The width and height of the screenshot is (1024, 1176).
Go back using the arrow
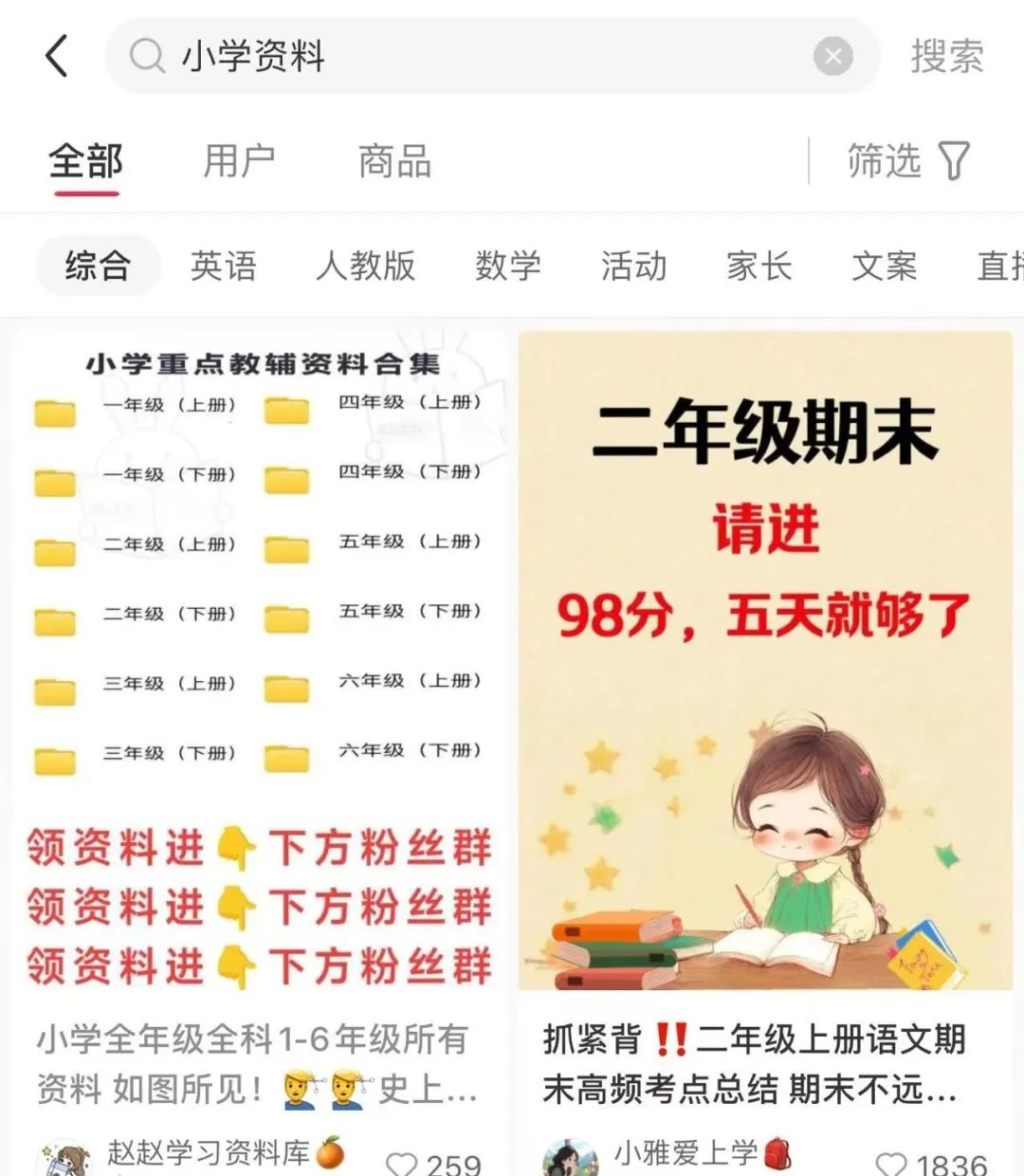pyautogui.click(x=57, y=56)
